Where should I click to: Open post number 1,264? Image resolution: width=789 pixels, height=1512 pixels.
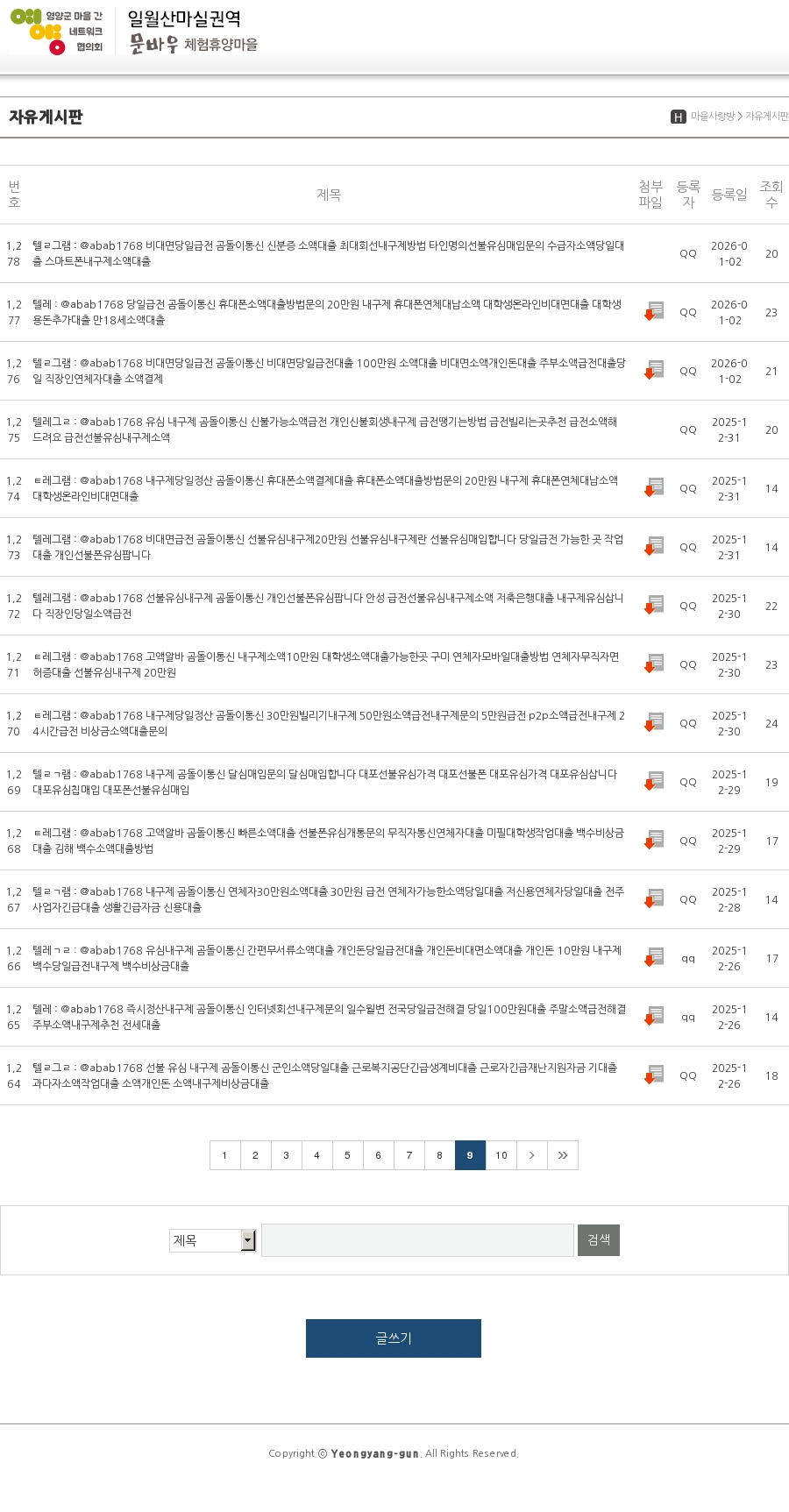click(x=324, y=1075)
